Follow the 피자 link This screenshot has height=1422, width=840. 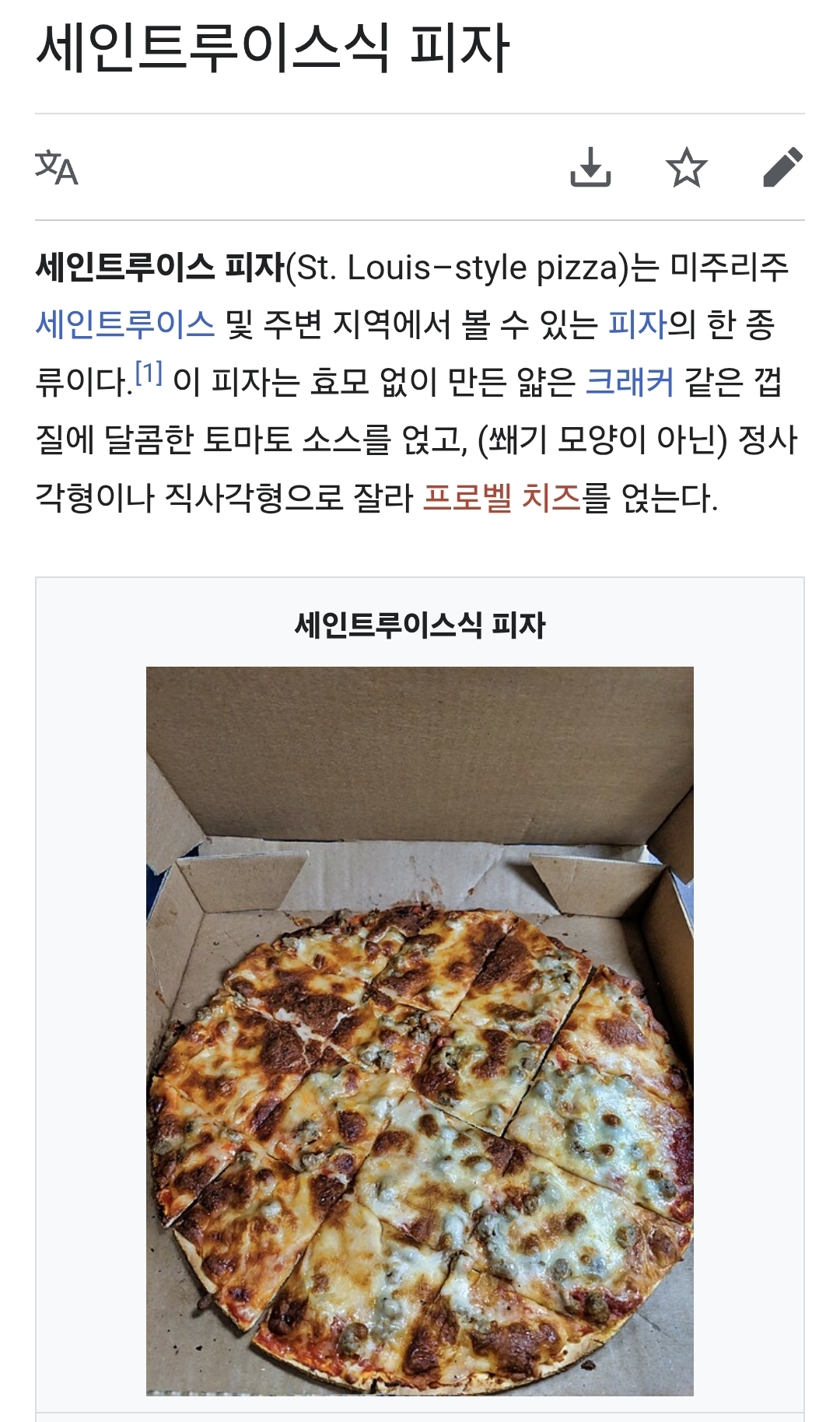(637, 324)
